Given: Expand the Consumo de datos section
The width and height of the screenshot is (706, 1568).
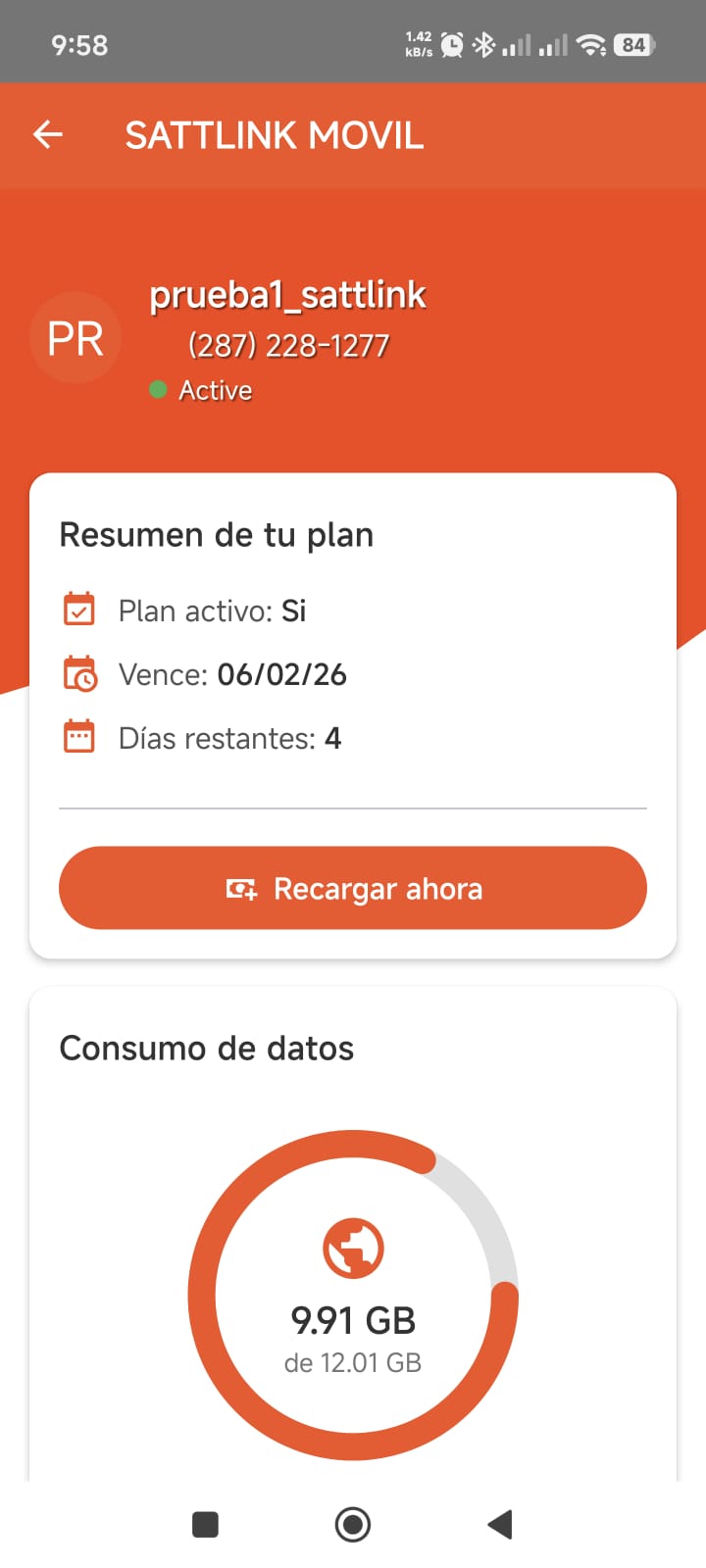Looking at the screenshot, I should pos(208,1048).
